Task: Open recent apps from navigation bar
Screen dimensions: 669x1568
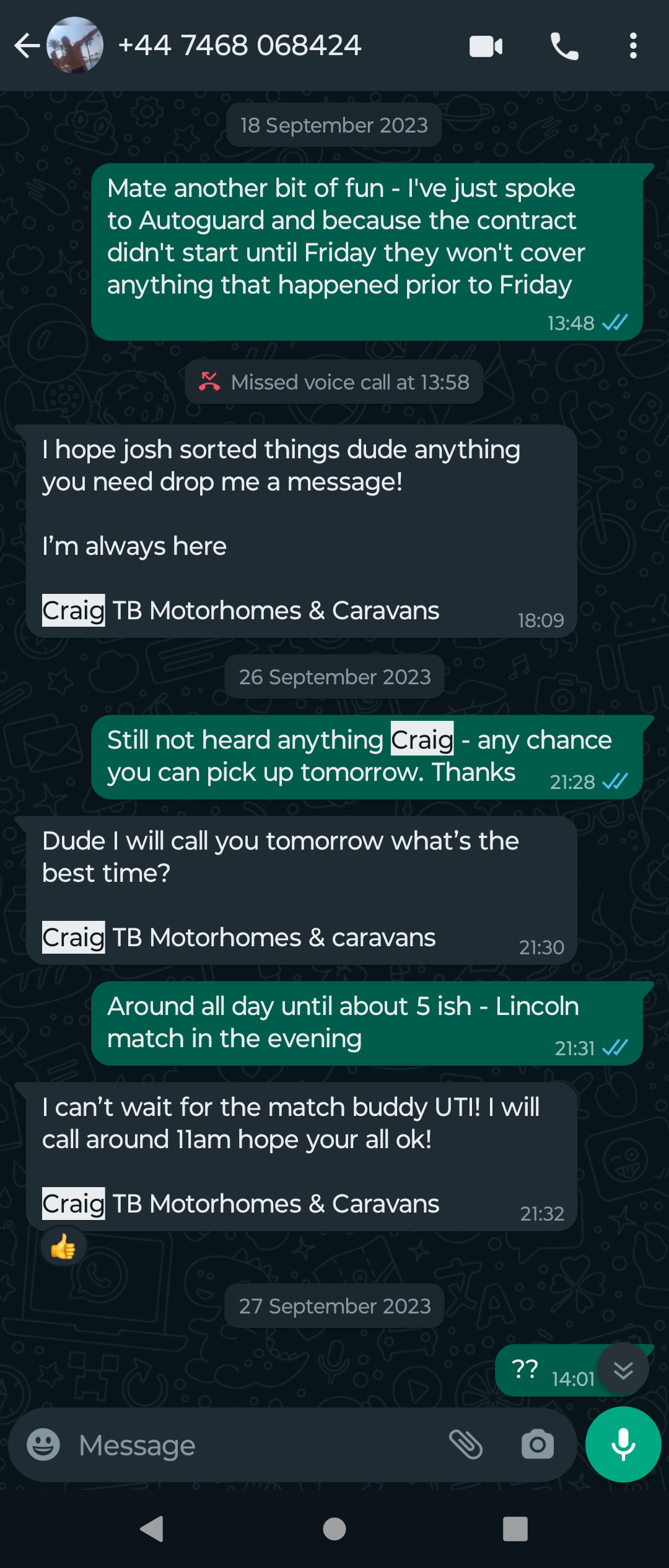Action: coord(515,1529)
